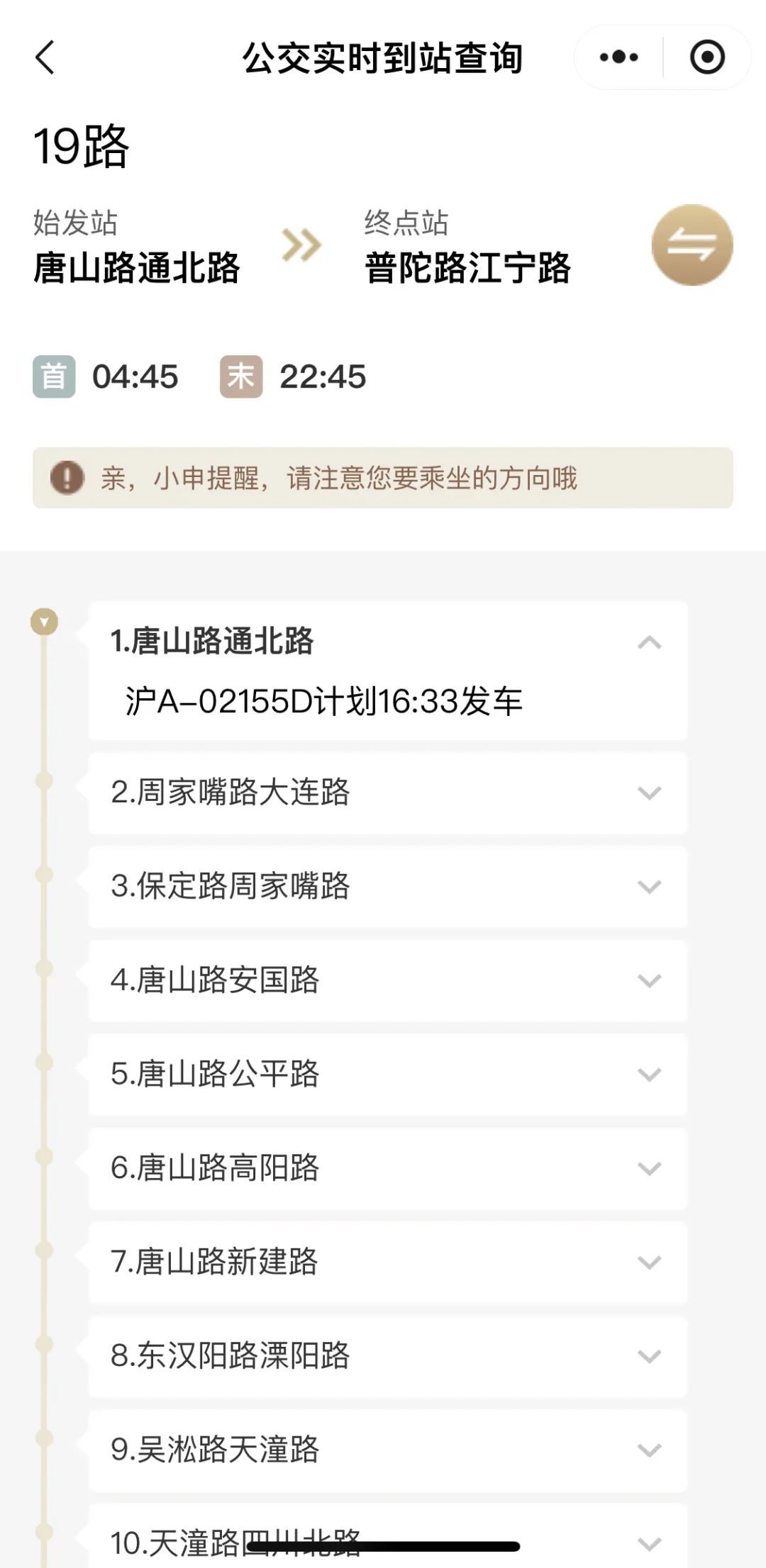Expand stop 5.唐山路公平路
The height and width of the screenshot is (1568, 766).
coord(649,1075)
